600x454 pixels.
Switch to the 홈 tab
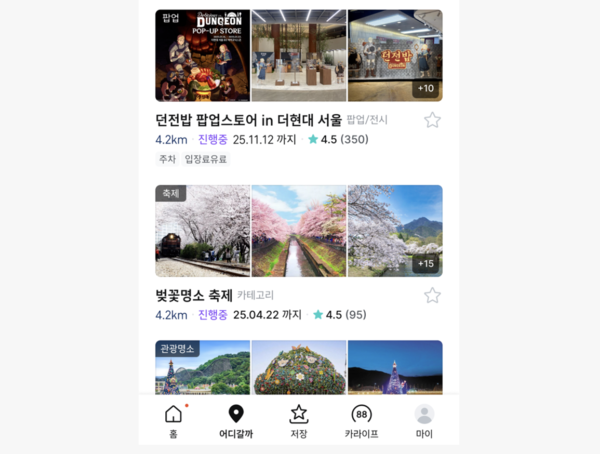[173, 420]
